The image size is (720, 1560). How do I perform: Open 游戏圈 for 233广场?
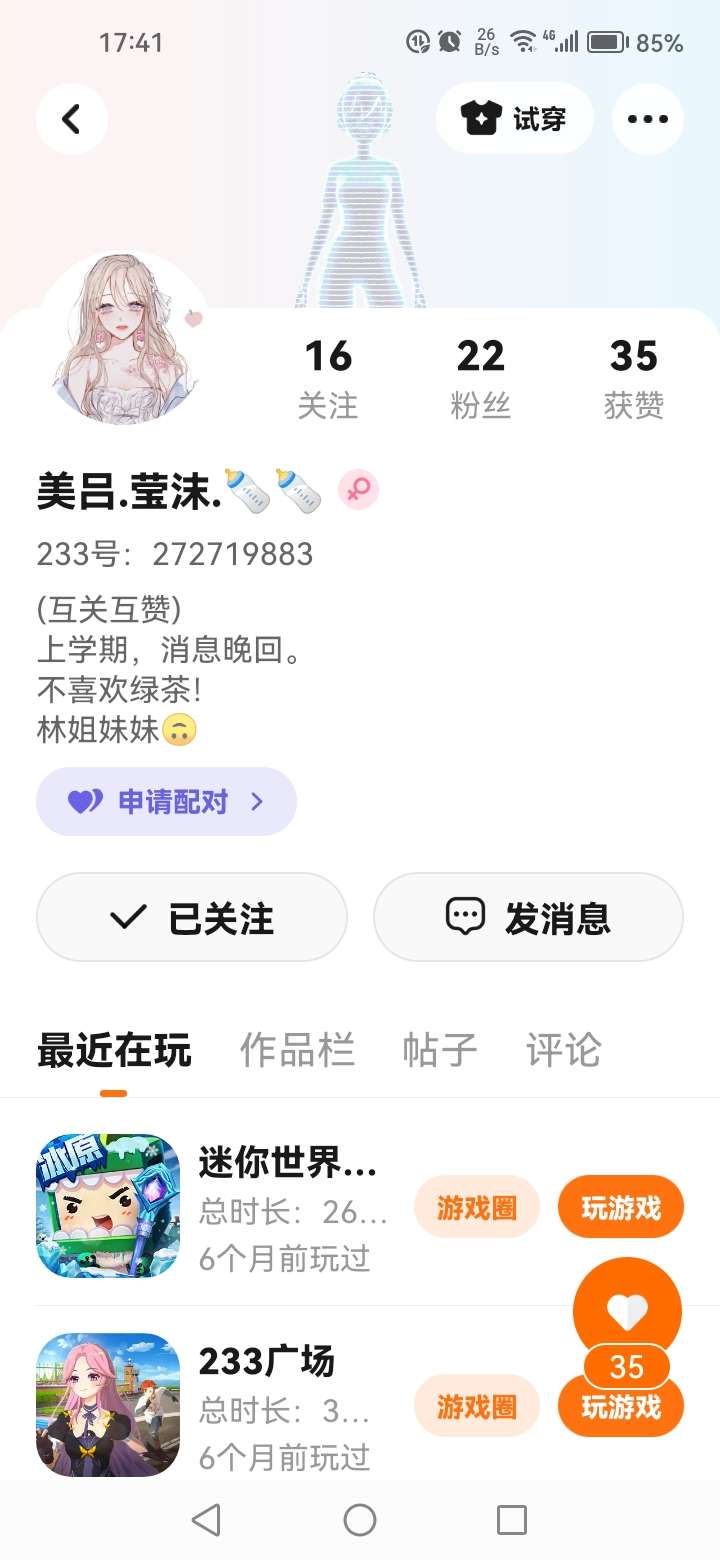pyautogui.click(x=477, y=1406)
